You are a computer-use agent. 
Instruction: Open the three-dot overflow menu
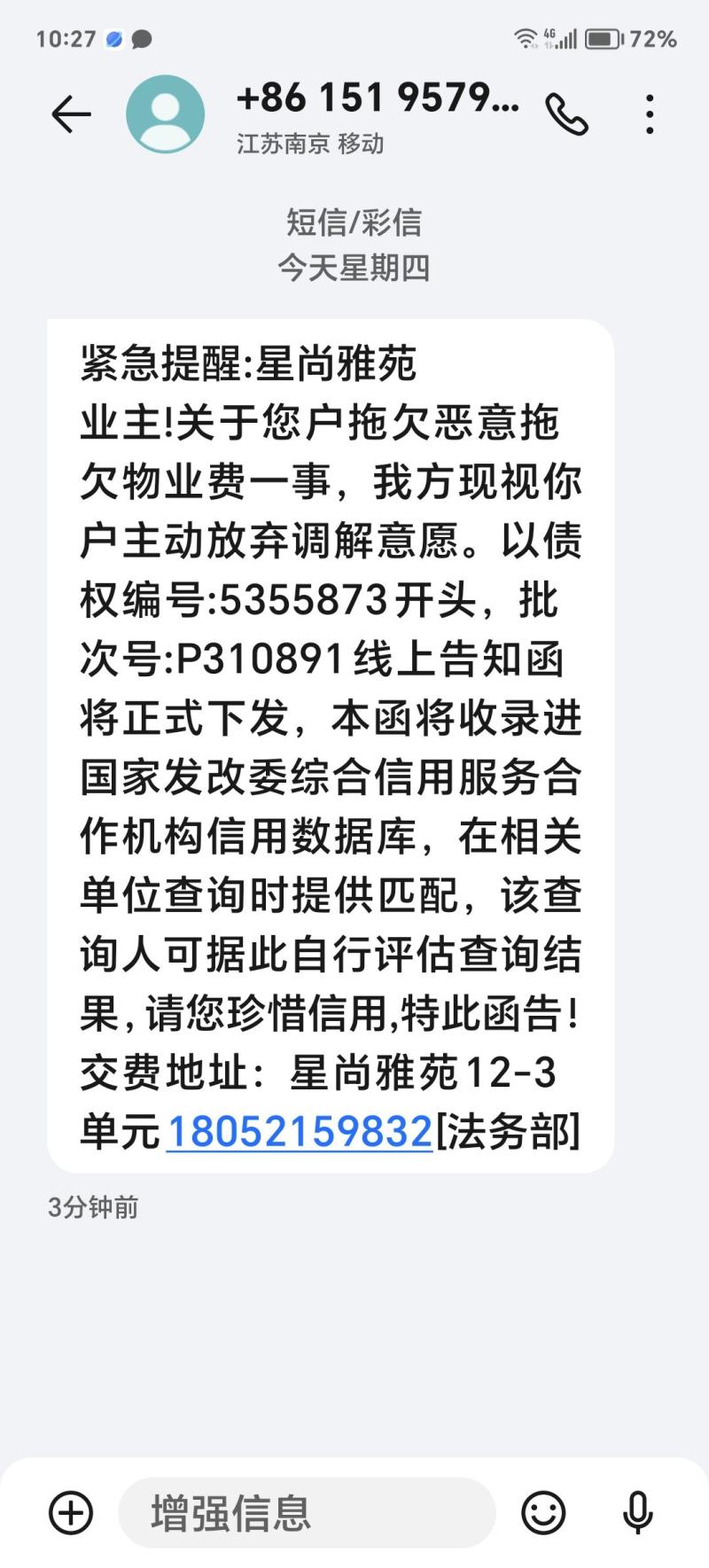(650, 114)
